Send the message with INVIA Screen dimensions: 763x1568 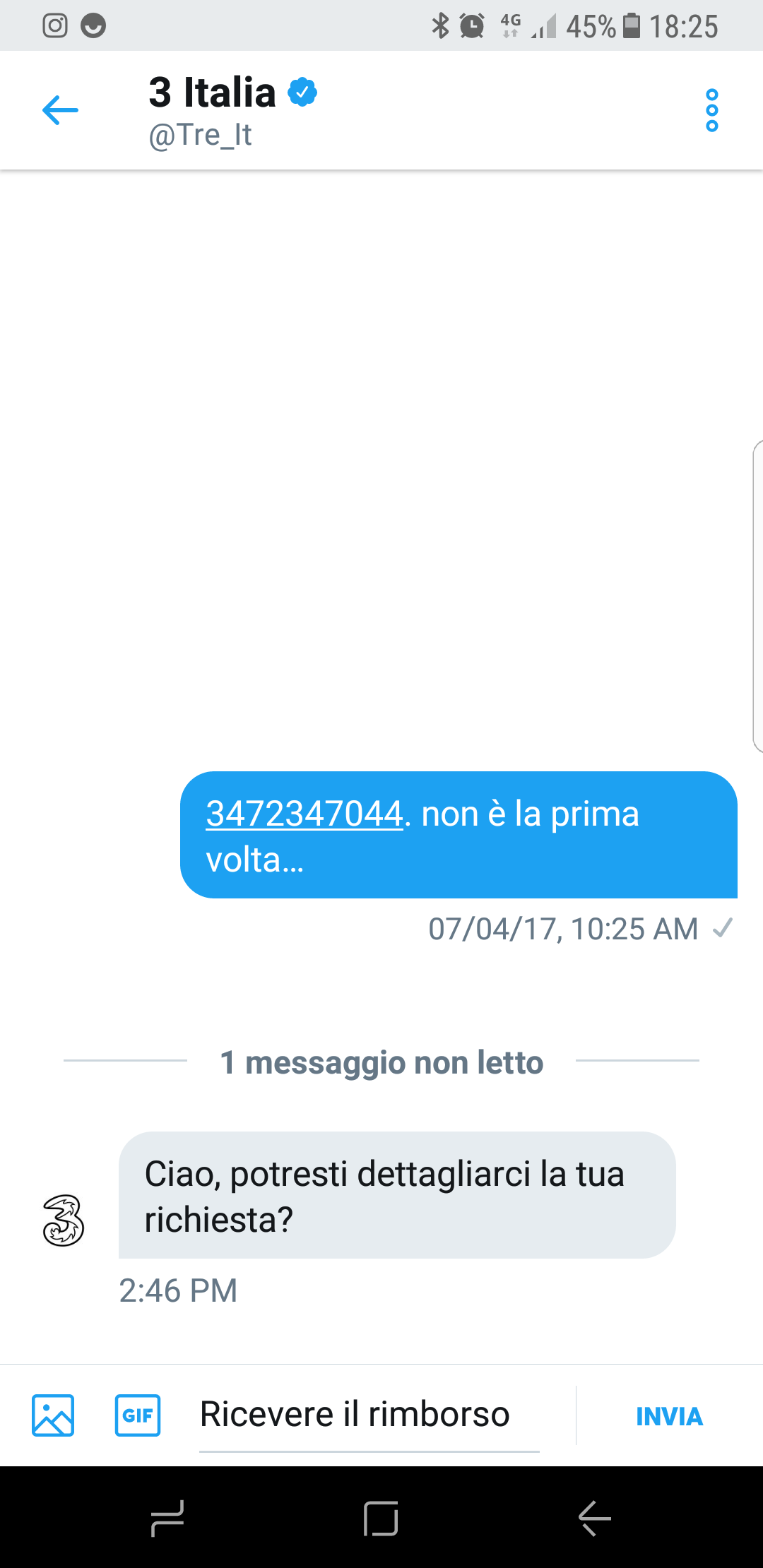click(669, 1416)
